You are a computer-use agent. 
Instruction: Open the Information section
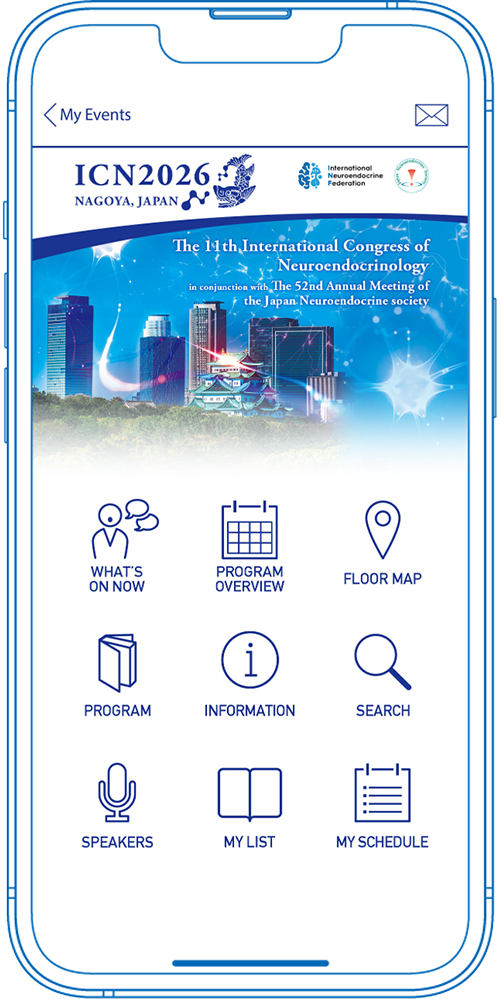tap(250, 675)
